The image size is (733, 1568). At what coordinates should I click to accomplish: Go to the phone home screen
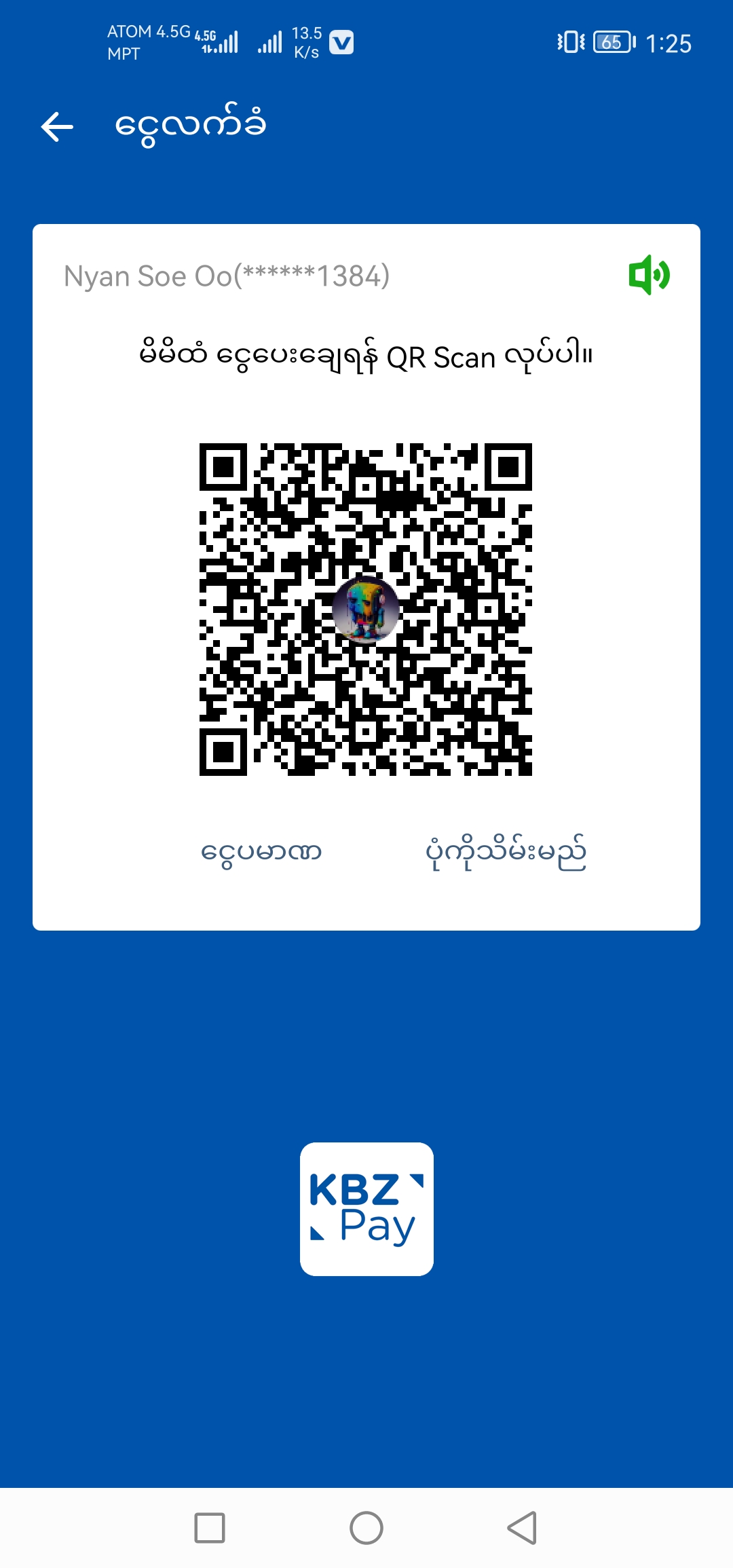(x=366, y=1528)
